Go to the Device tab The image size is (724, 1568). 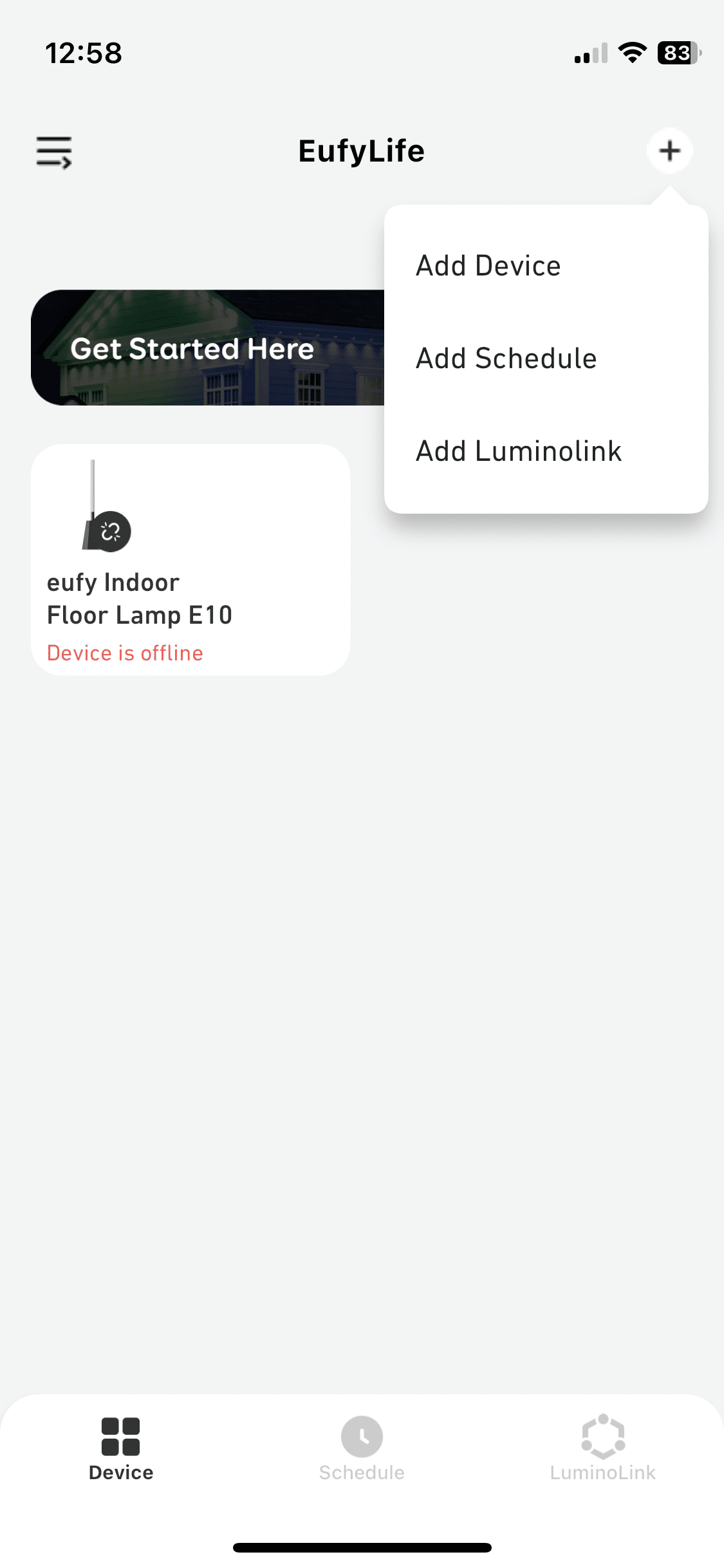[121, 1448]
